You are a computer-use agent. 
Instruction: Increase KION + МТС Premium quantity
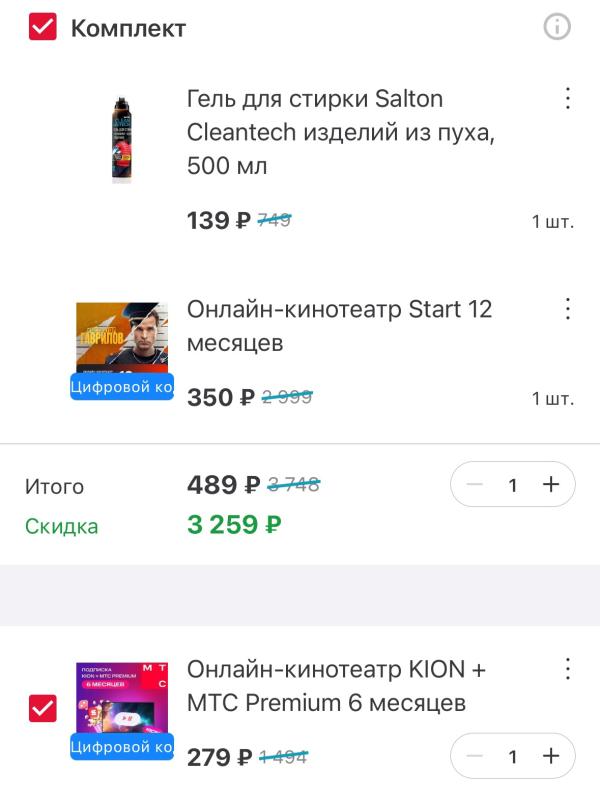tap(550, 756)
